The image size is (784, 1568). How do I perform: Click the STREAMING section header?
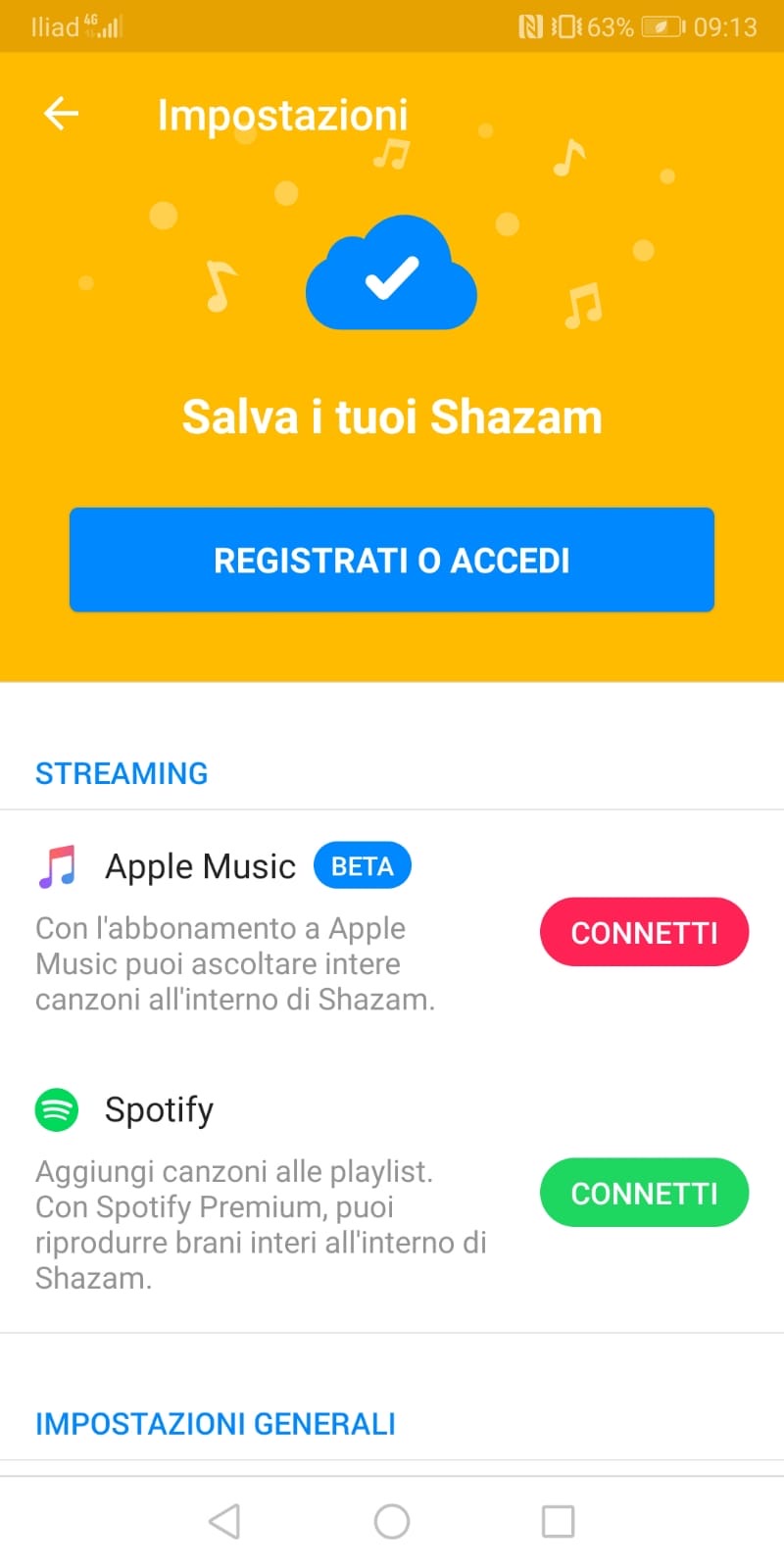(x=122, y=773)
